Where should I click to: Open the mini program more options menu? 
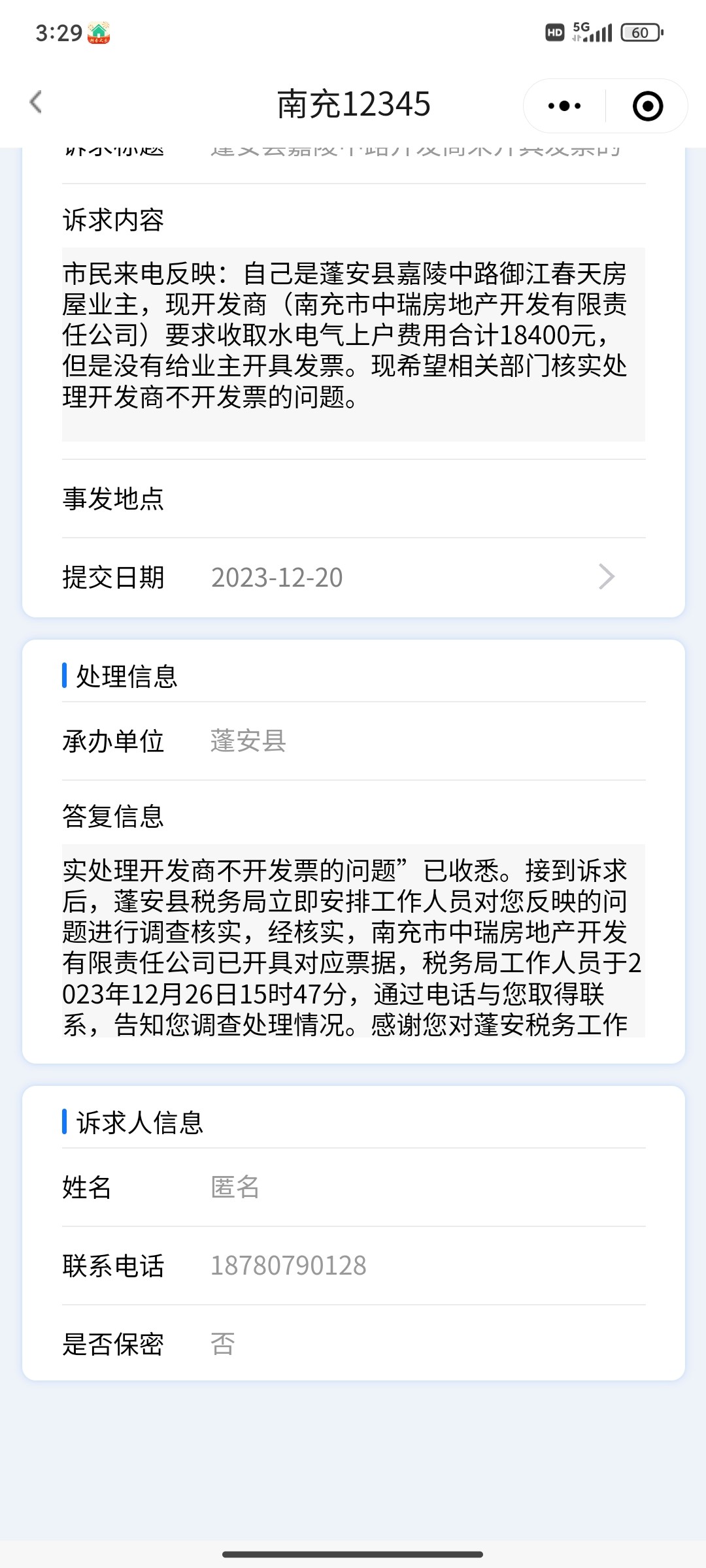(565, 106)
